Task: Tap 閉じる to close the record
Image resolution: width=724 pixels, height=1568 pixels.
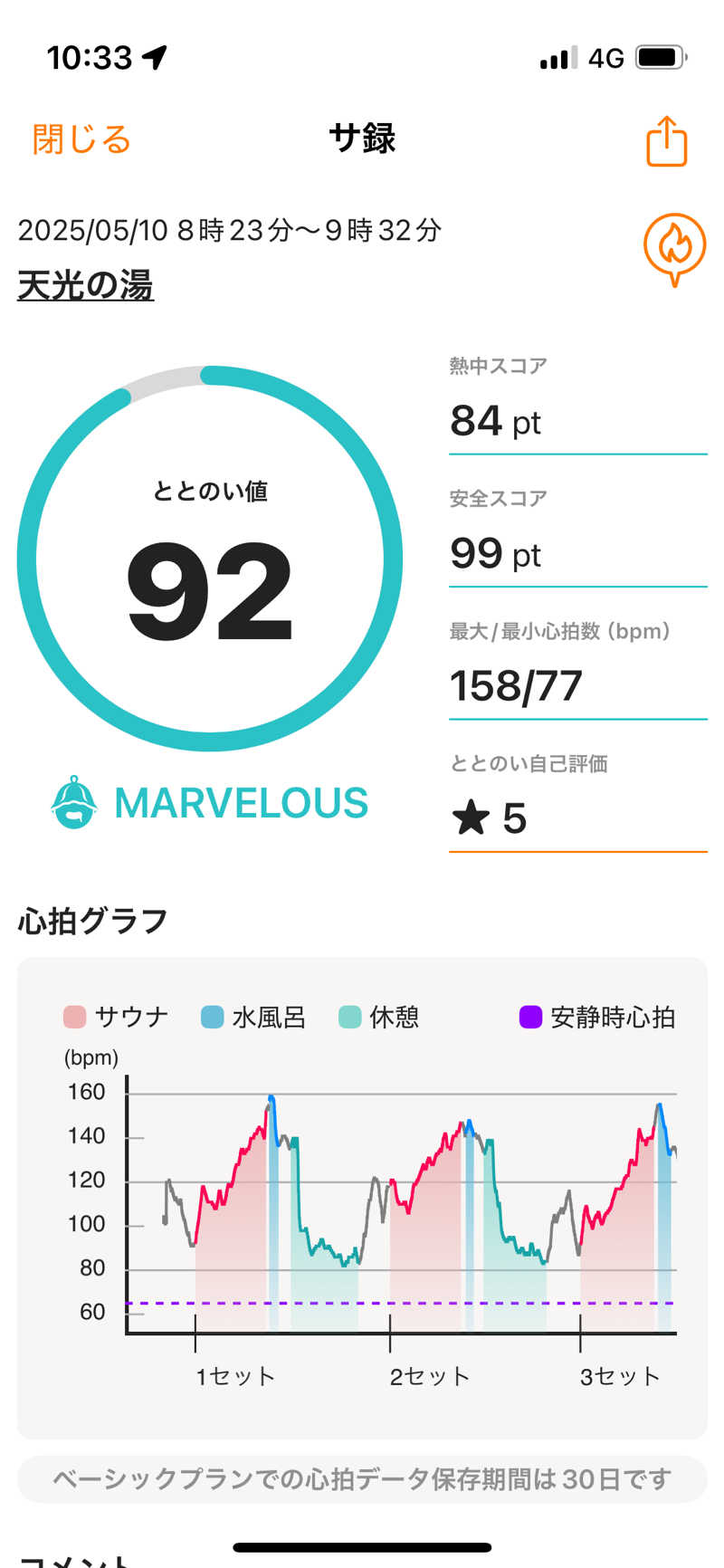Action: pyautogui.click(x=81, y=139)
